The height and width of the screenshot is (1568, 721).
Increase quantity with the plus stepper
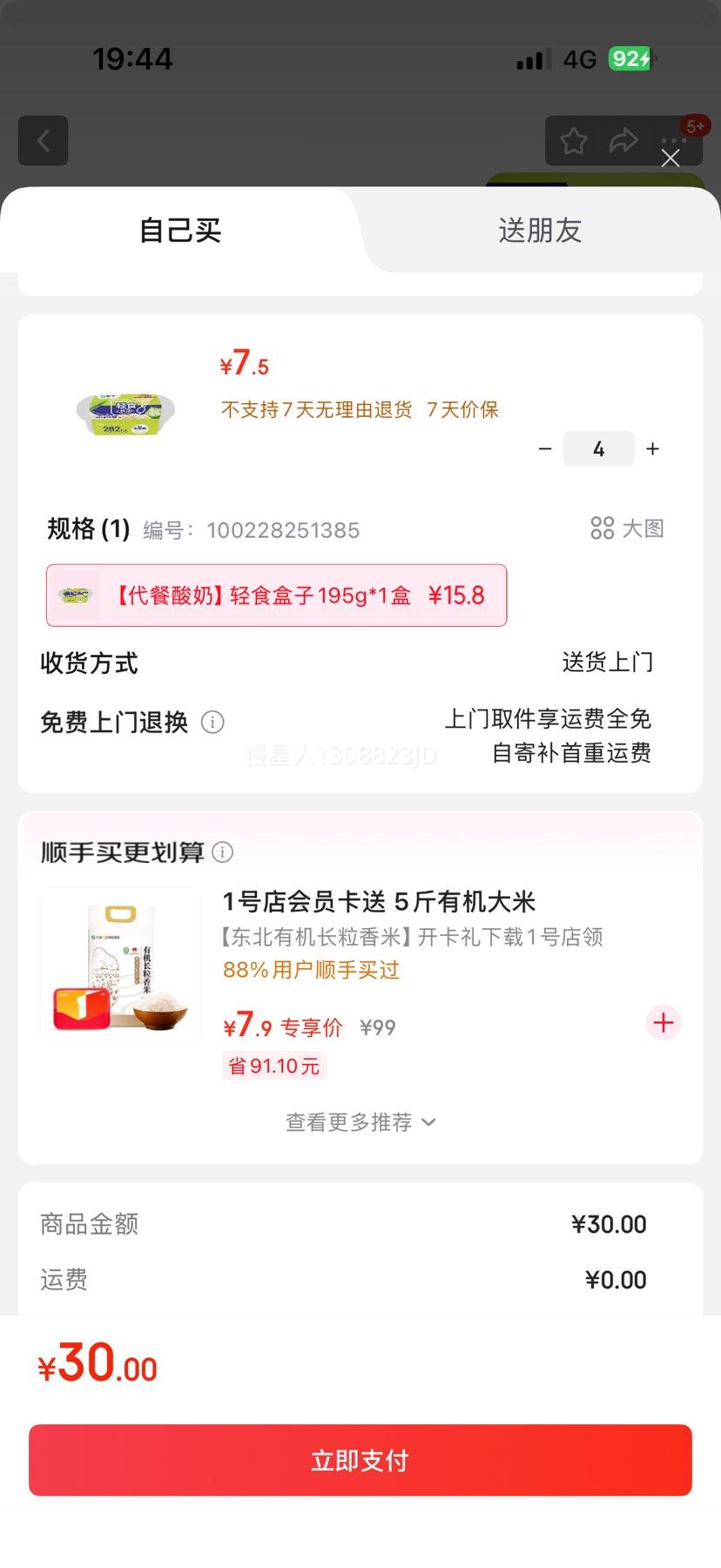[652, 448]
